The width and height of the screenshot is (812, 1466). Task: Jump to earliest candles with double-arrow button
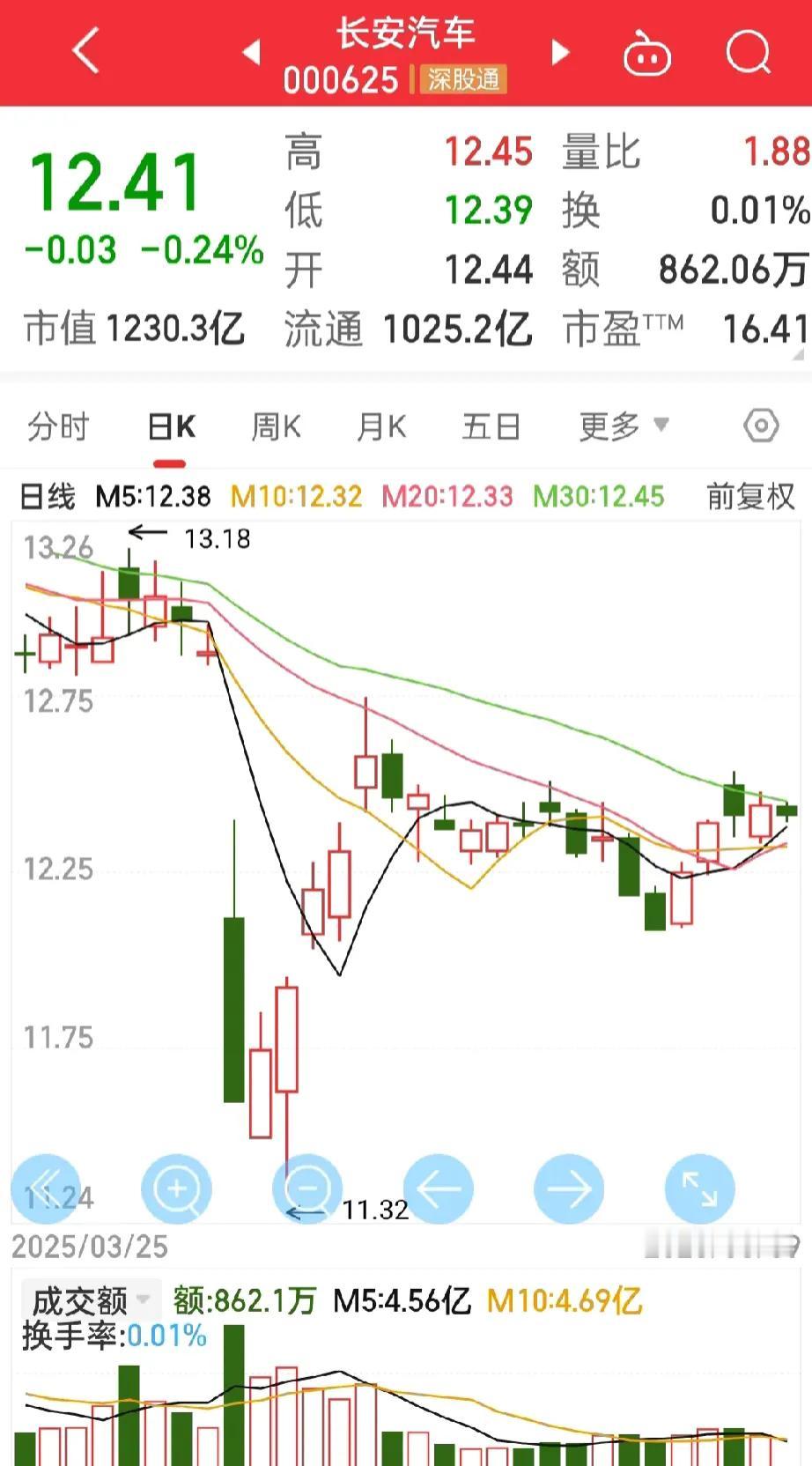[x=46, y=1188]
